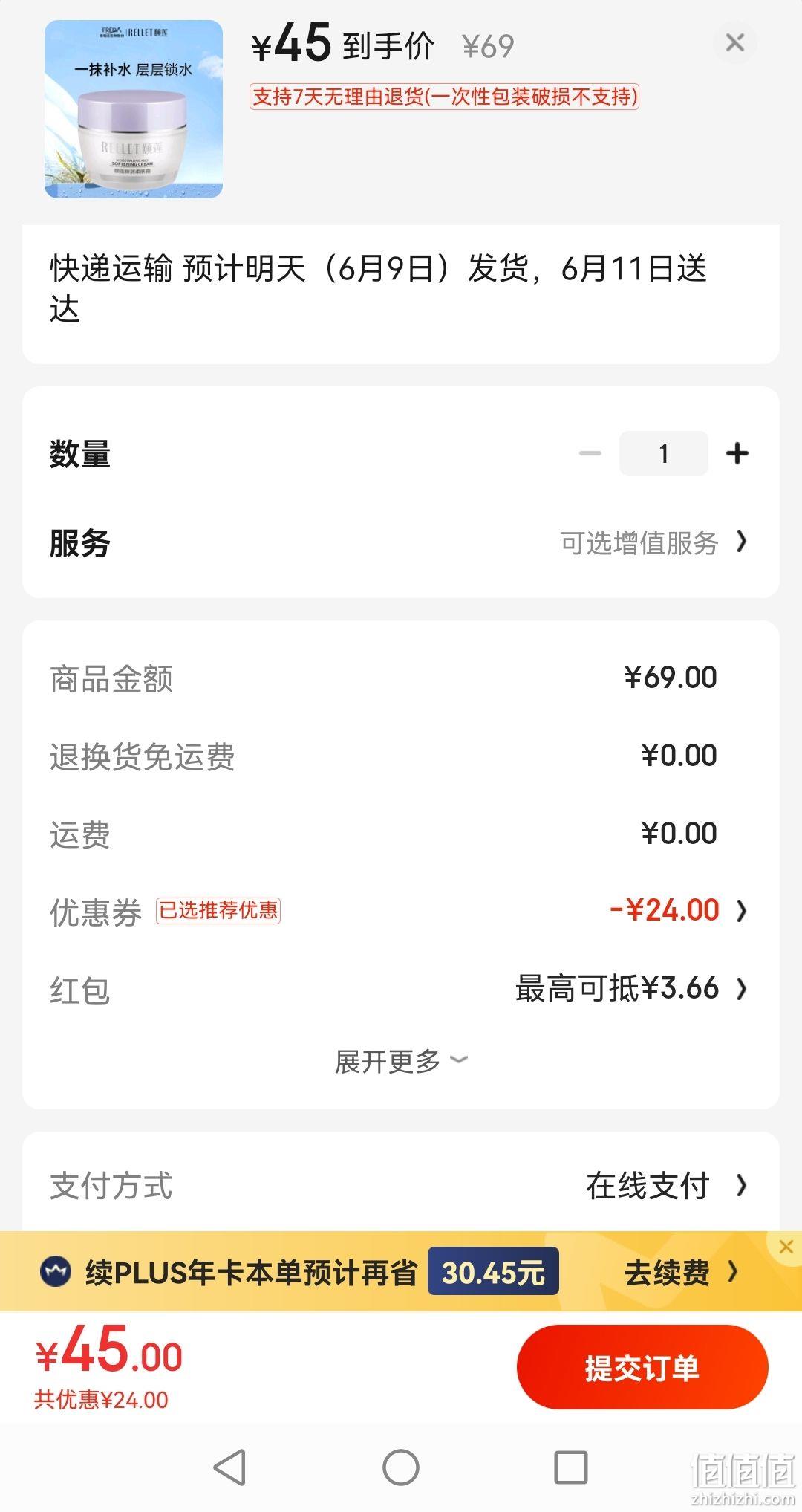The image size is (802, 1512).
Task: Tap 去续费 to renew PLUS
Action: (x=681, y=1273)
